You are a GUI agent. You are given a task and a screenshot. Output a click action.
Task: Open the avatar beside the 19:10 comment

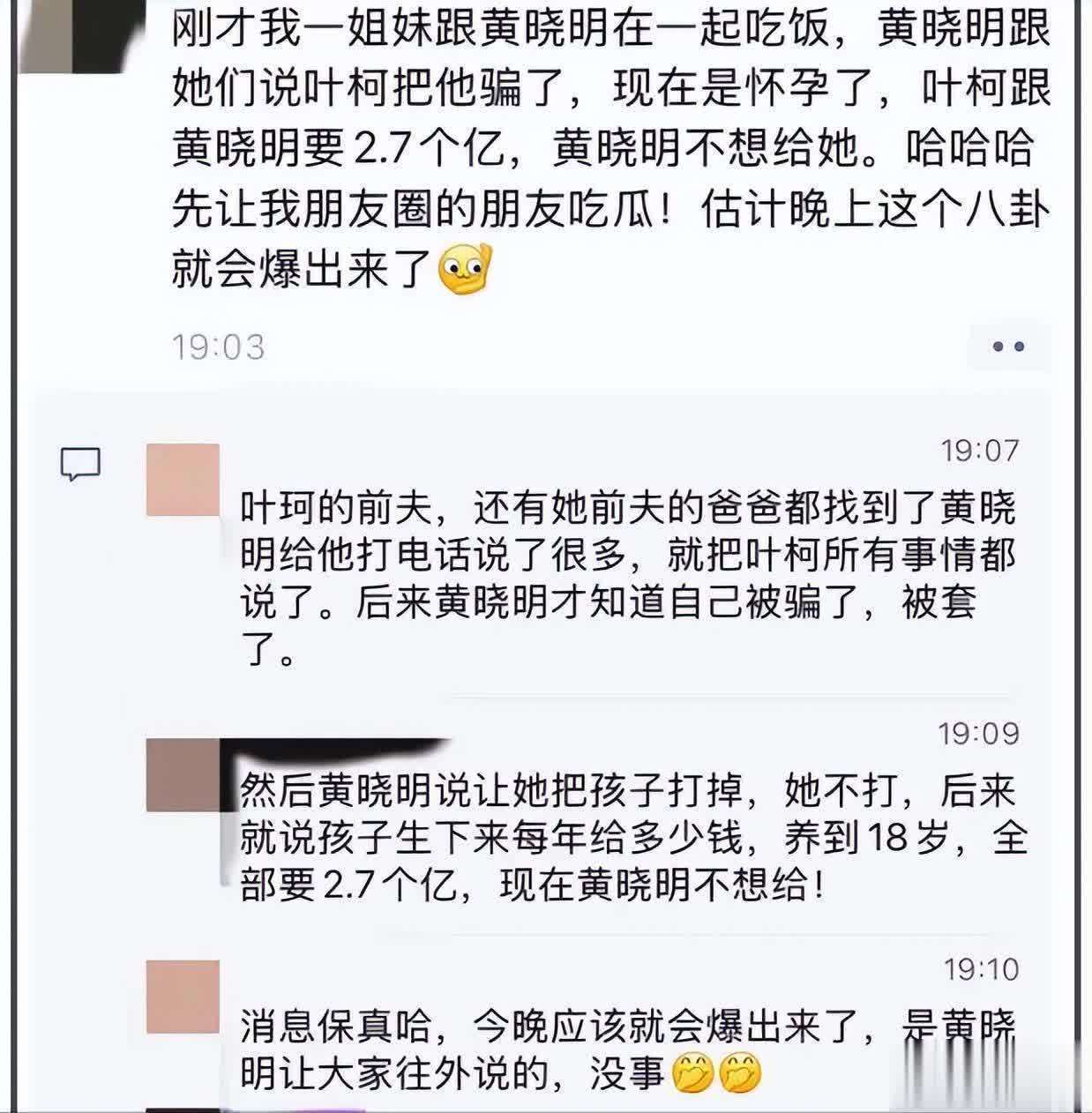[183, 997]
